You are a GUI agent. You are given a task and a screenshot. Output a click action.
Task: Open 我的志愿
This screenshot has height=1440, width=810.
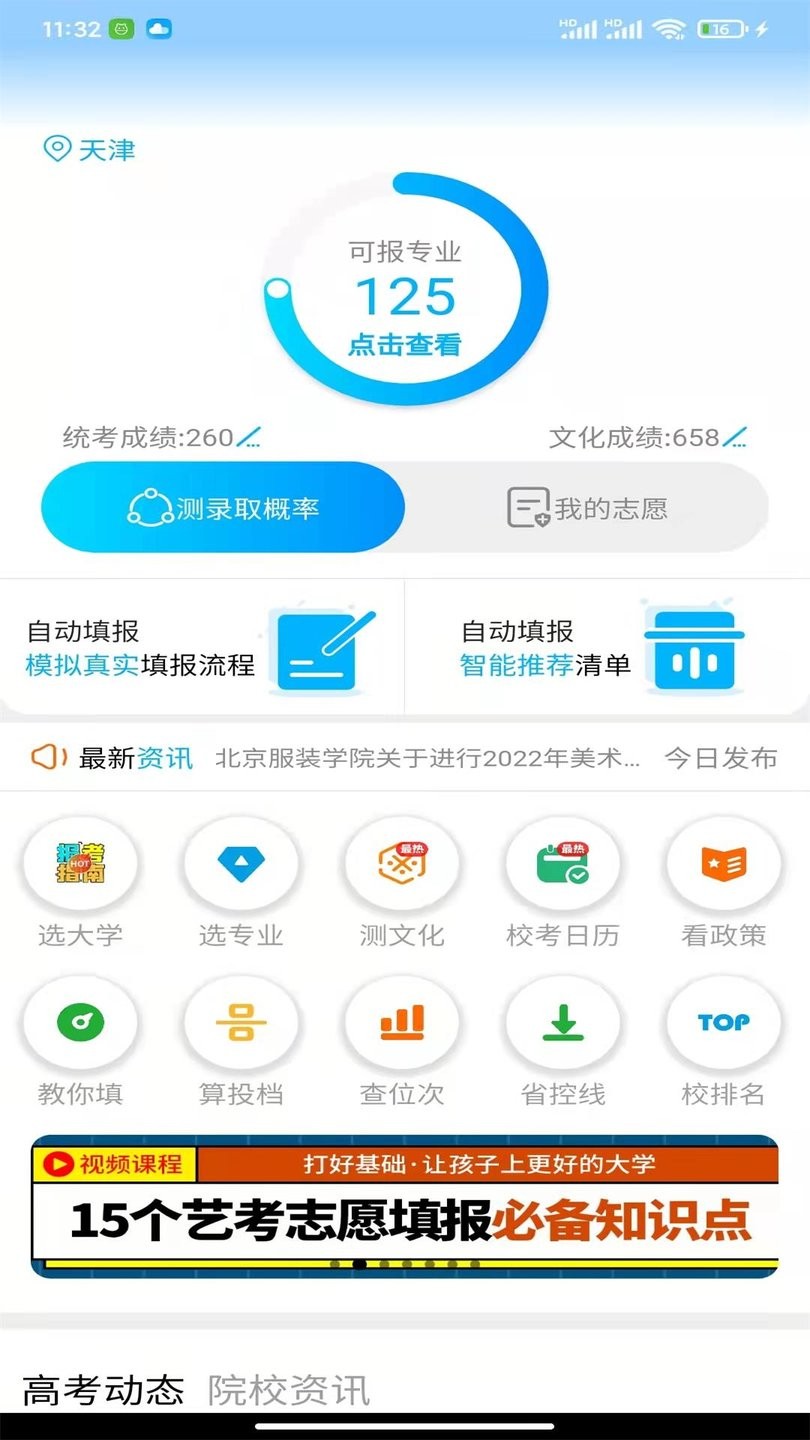tap(588, 508)
